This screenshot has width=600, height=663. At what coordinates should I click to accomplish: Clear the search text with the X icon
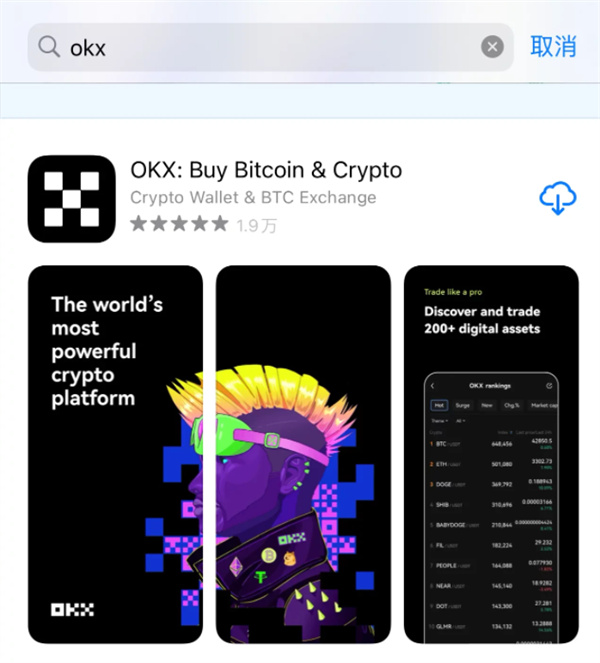[492, 47]
